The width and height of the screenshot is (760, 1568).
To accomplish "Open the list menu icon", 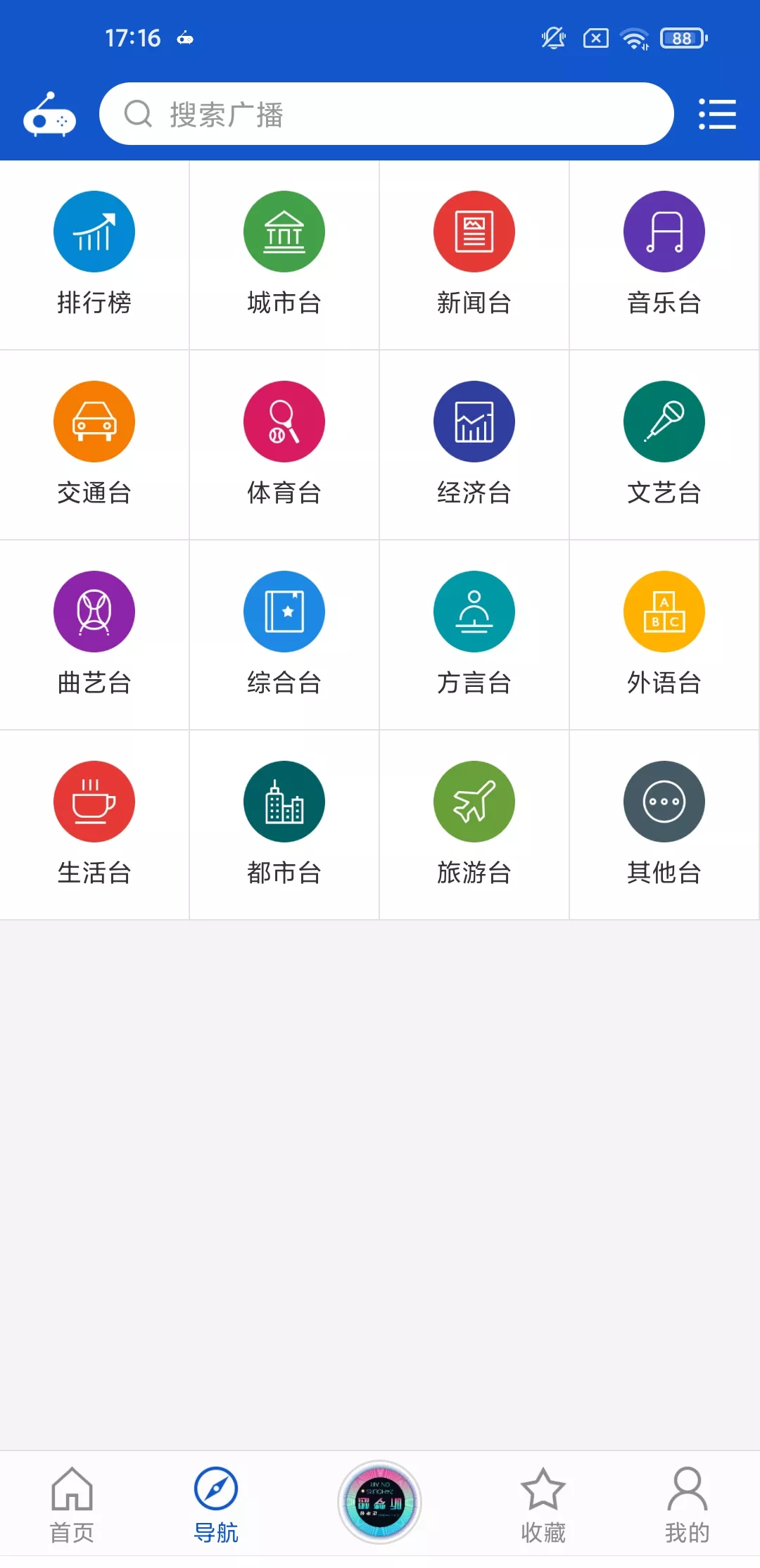I will (717, 114).
